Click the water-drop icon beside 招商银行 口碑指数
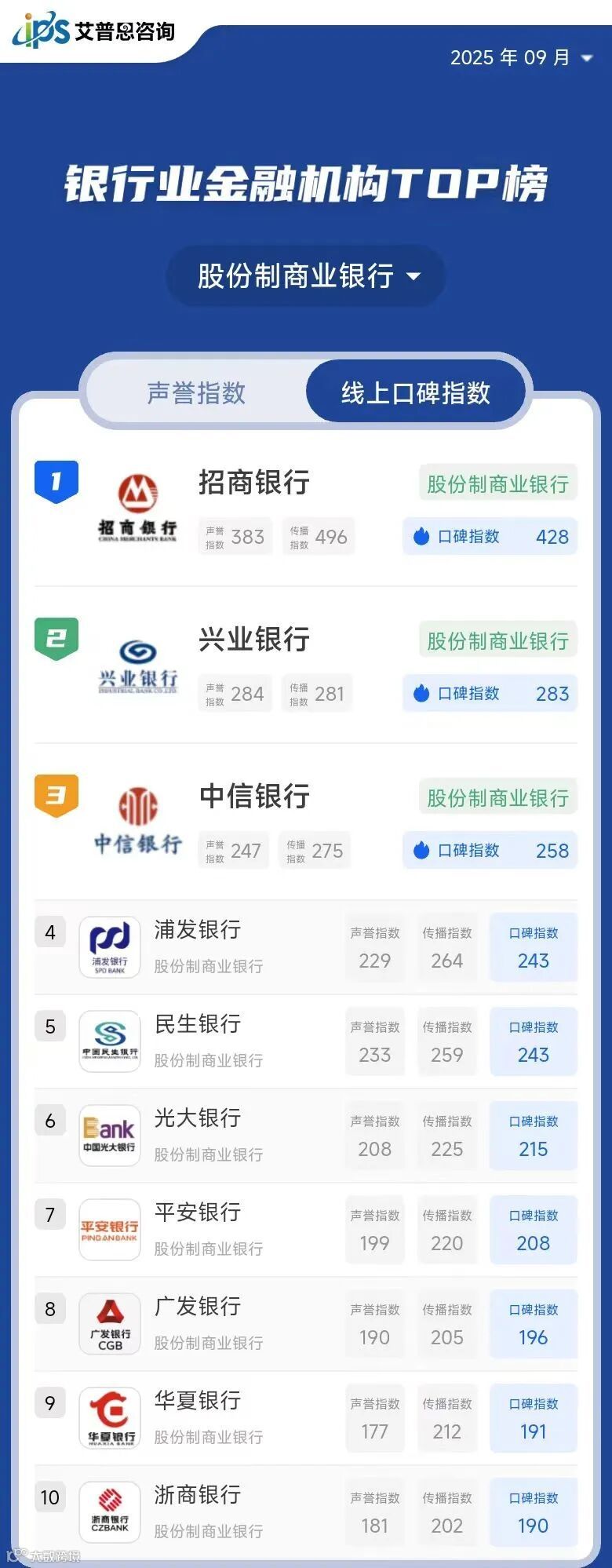Image resolution: width=612 pixels, height=1568 pixels. [x=421, y=537]
